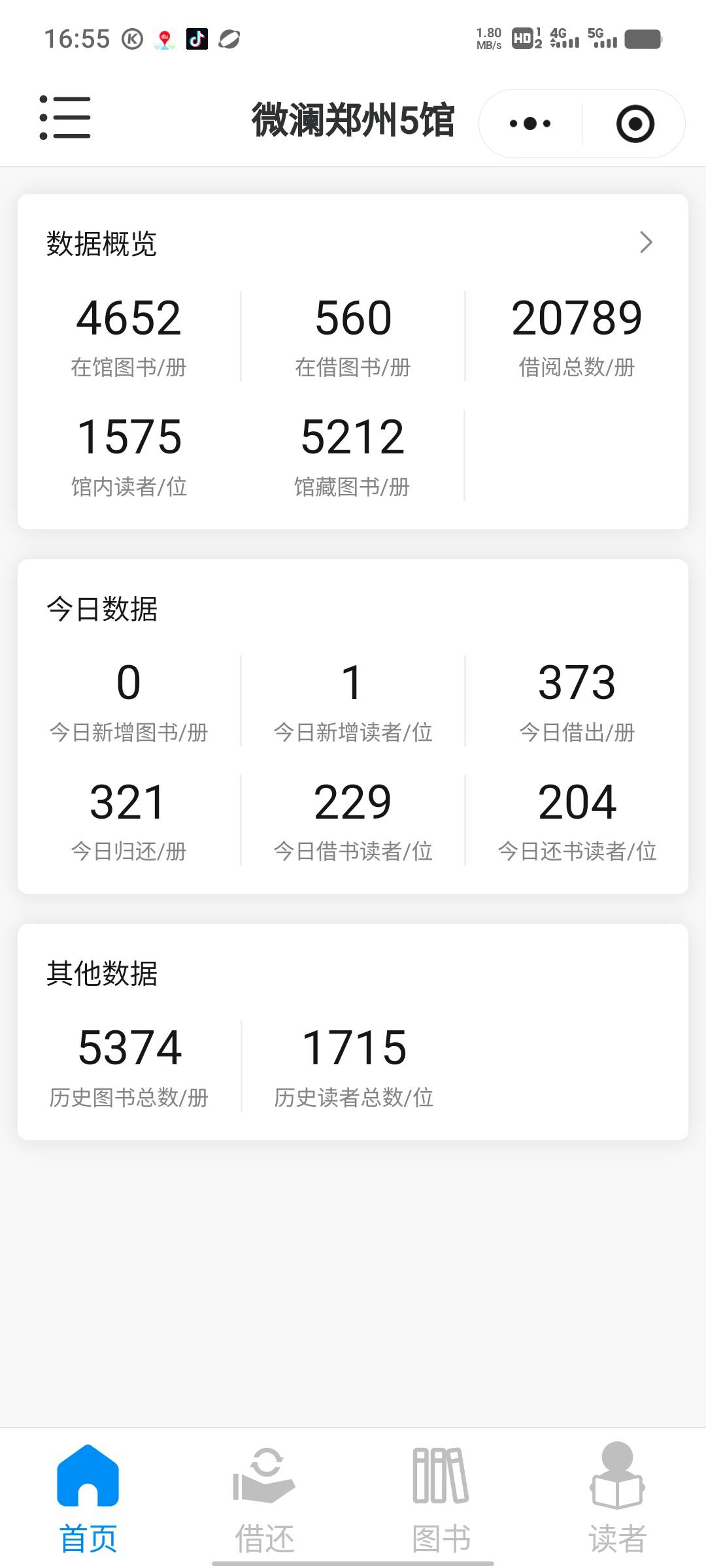Open the mini program more options
Screen dimensions: 706x1568
(x=530, y=123)
